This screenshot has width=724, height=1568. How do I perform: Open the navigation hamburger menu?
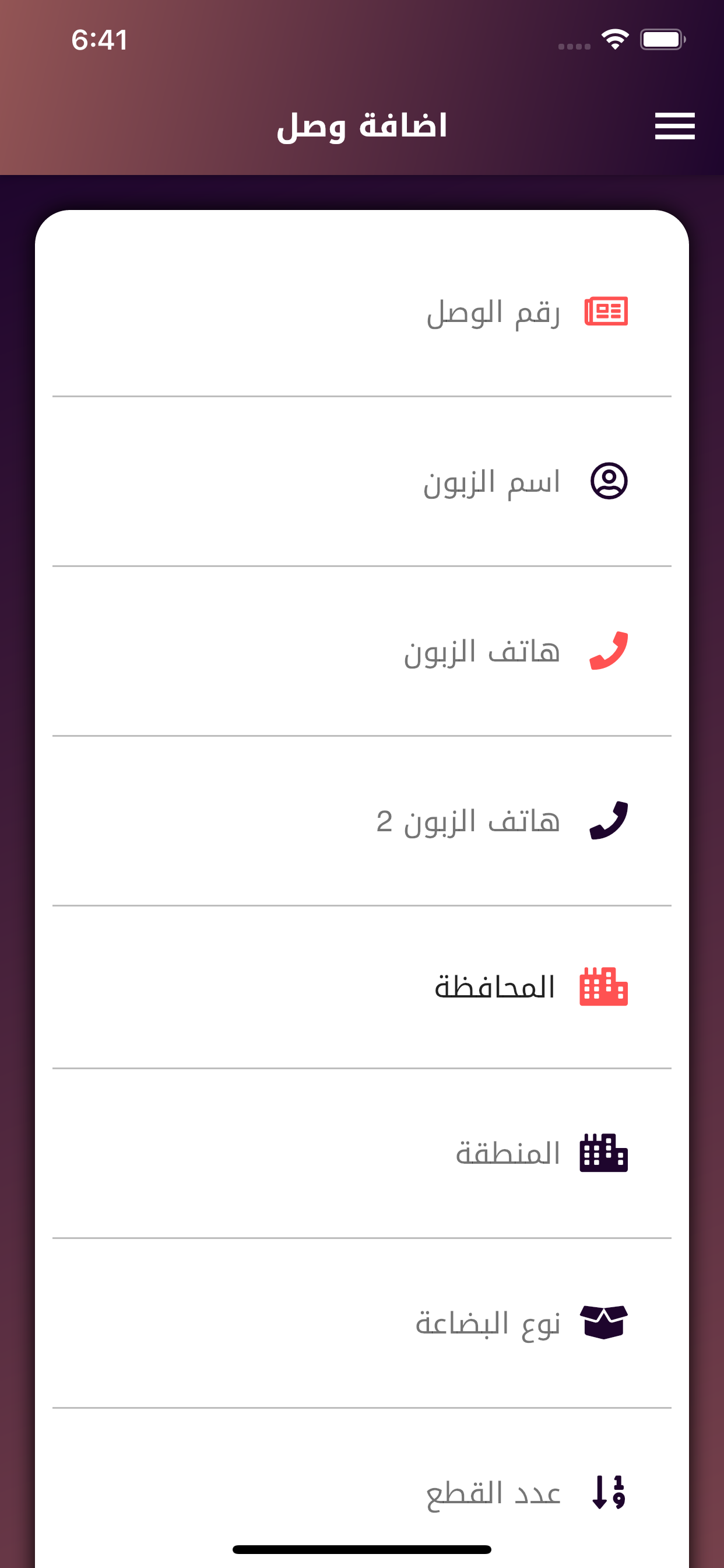[674, 126]
